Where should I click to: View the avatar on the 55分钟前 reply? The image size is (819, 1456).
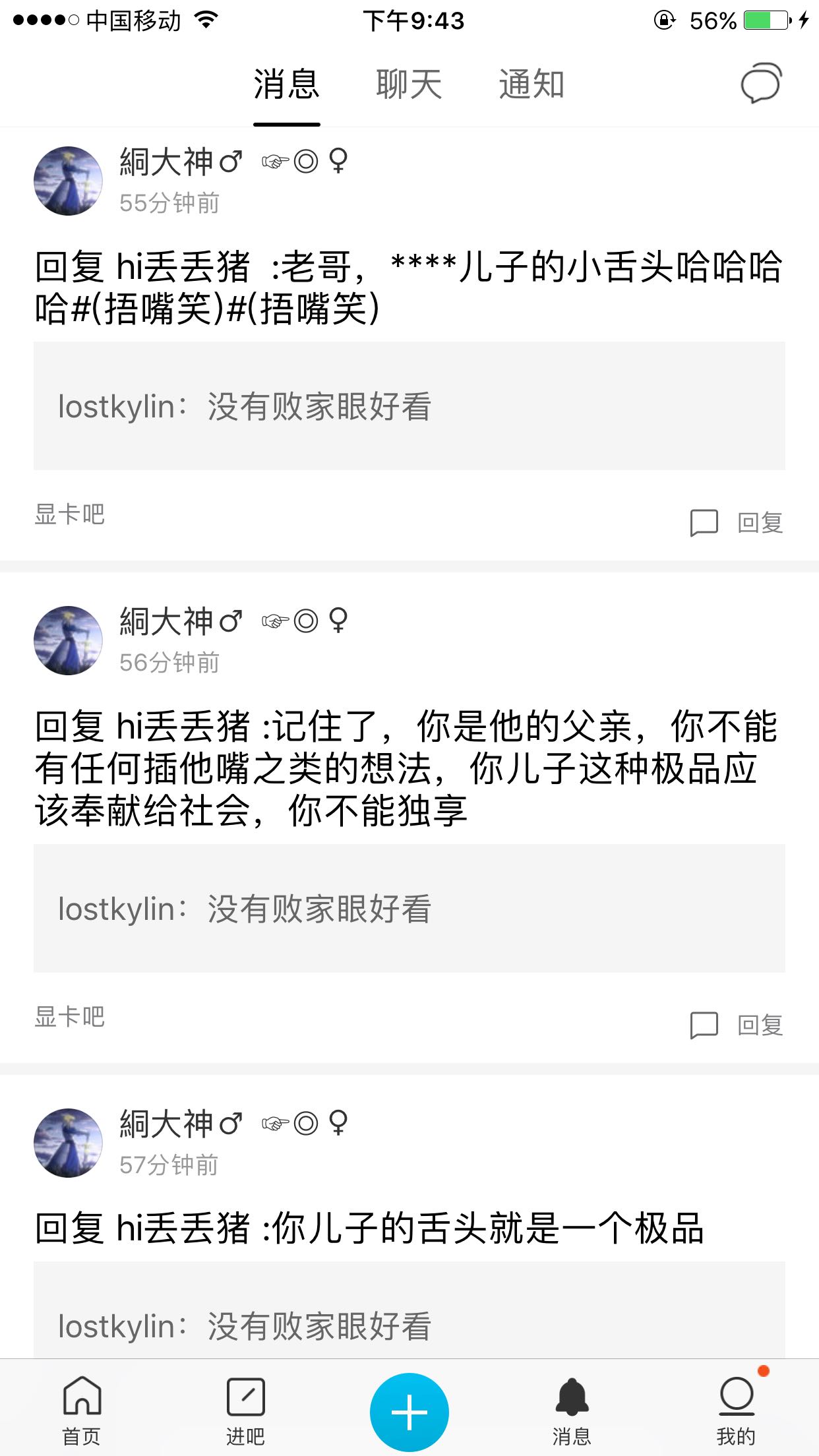point(68,181)
